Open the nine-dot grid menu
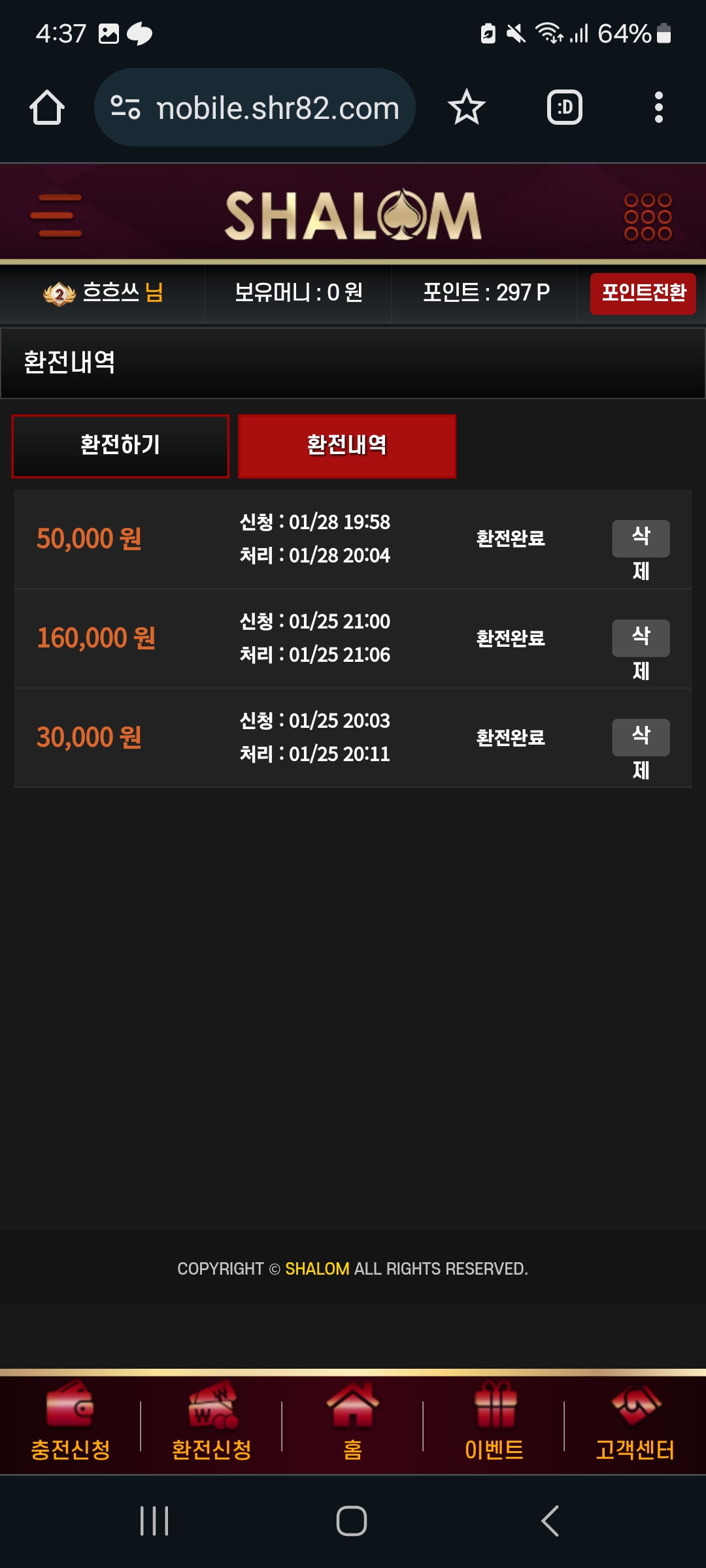Image resolution: width=706 pixels, height=1568 pixels. coord(648,216)
